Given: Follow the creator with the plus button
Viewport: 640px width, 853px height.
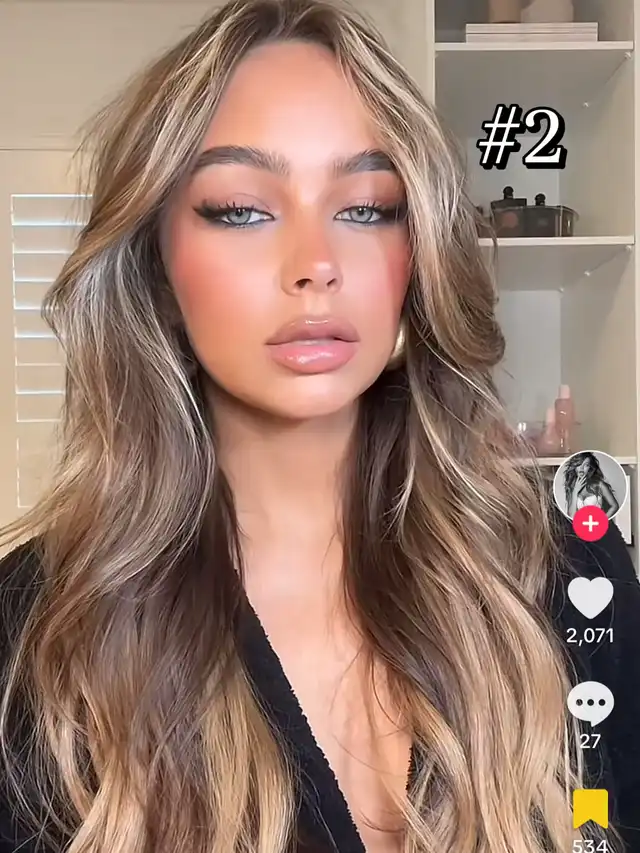Looking at the screenshot, I should (x=590, y=523).
